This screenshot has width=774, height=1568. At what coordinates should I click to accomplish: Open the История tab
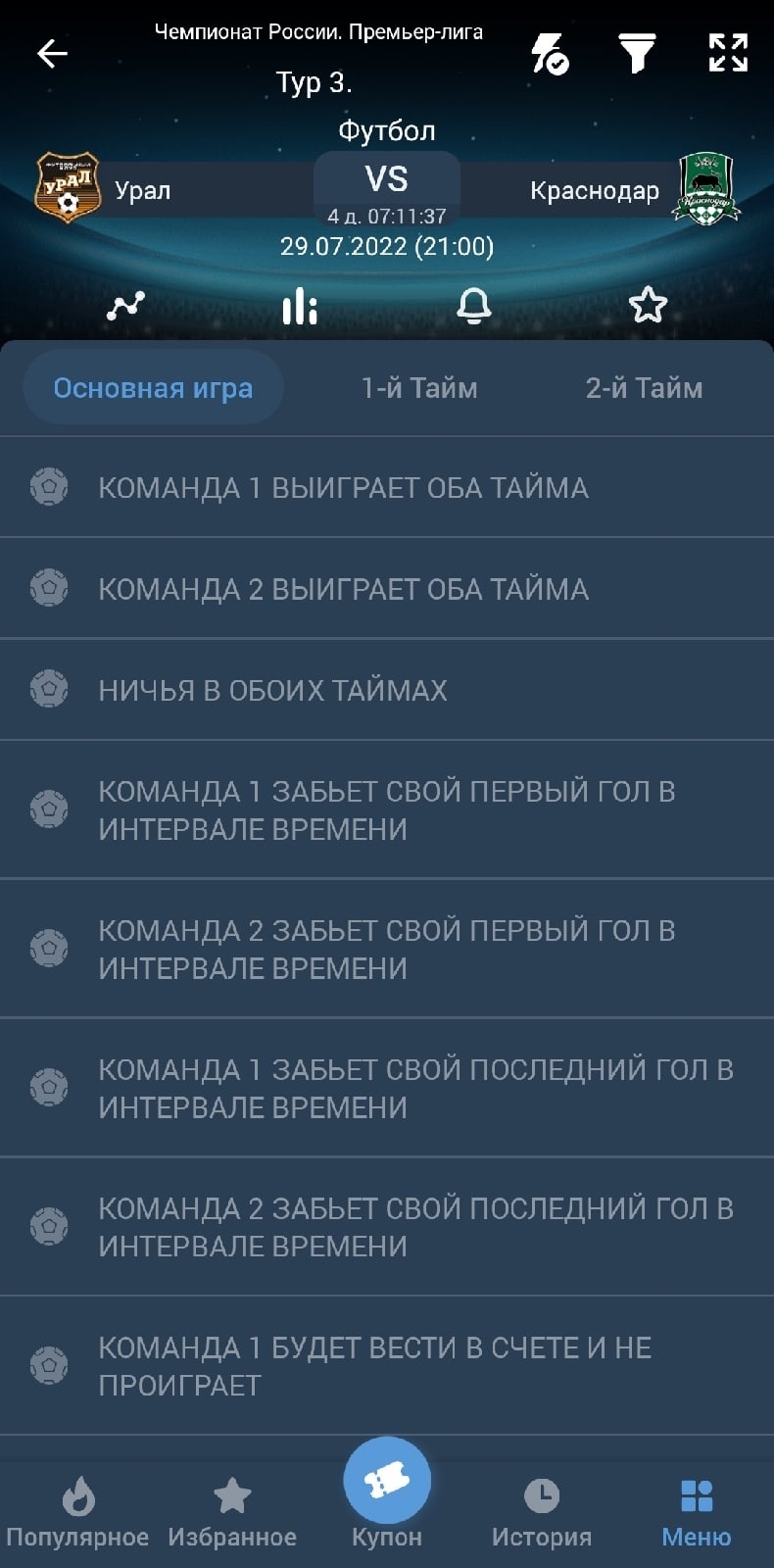coord(542,1512)
